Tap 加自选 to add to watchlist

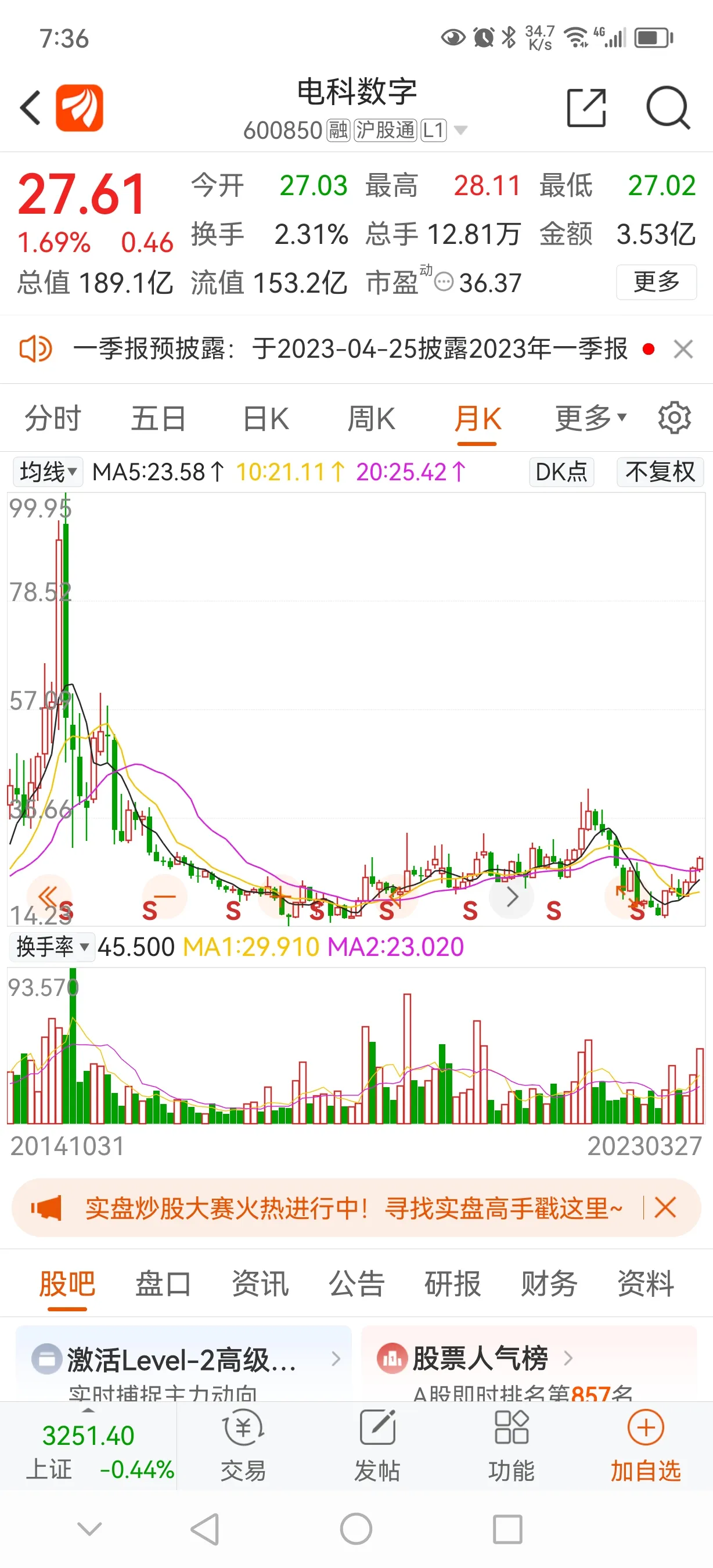[646, 1445]
